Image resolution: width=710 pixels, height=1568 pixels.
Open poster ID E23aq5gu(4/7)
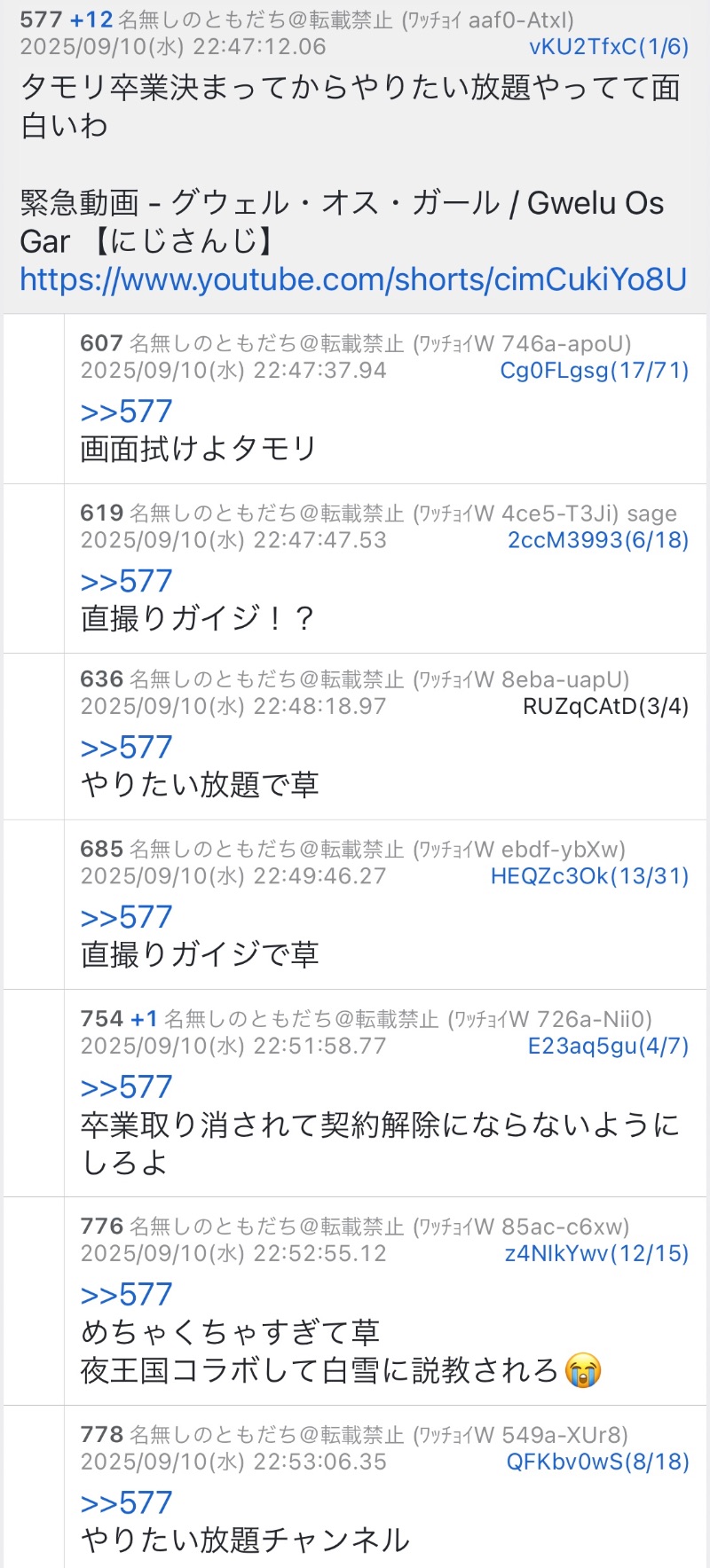(x=608, y=1047)
